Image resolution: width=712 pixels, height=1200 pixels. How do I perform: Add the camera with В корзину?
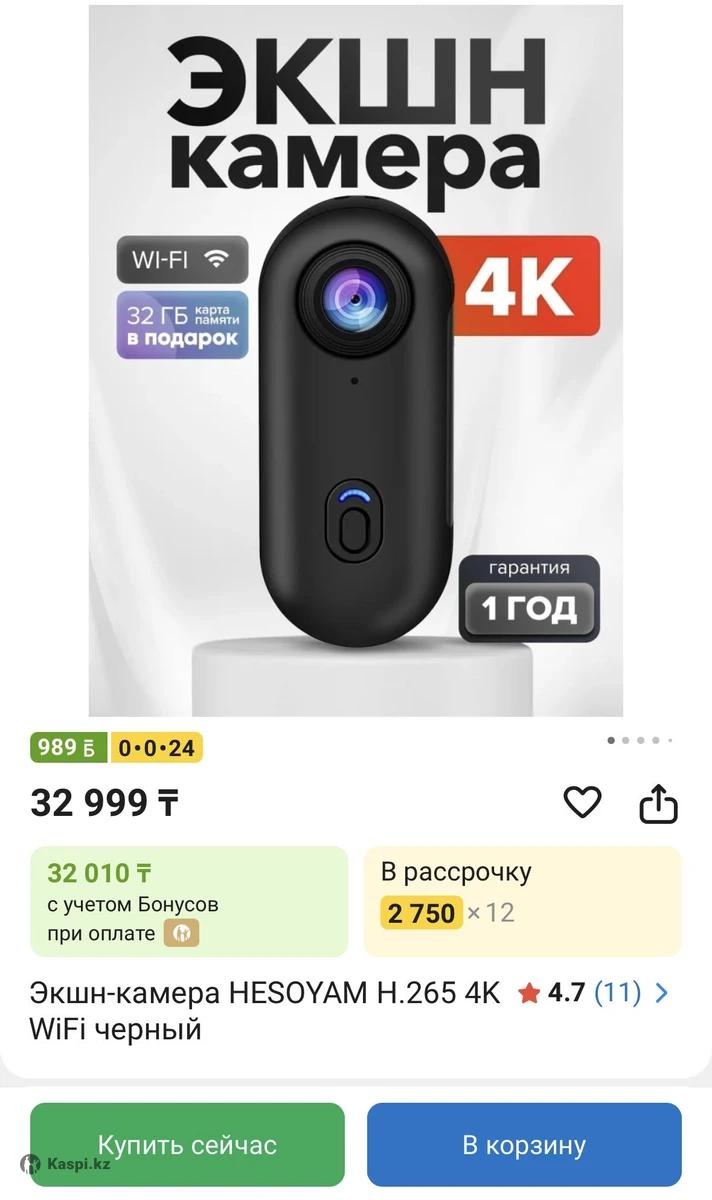(524, 1144)
